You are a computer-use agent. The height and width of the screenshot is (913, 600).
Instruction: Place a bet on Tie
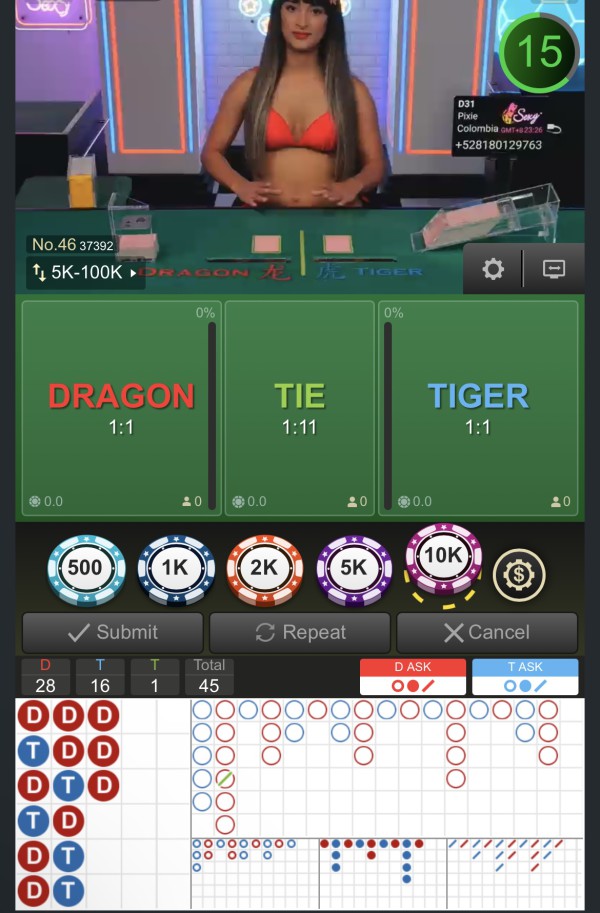pos(300,407)
